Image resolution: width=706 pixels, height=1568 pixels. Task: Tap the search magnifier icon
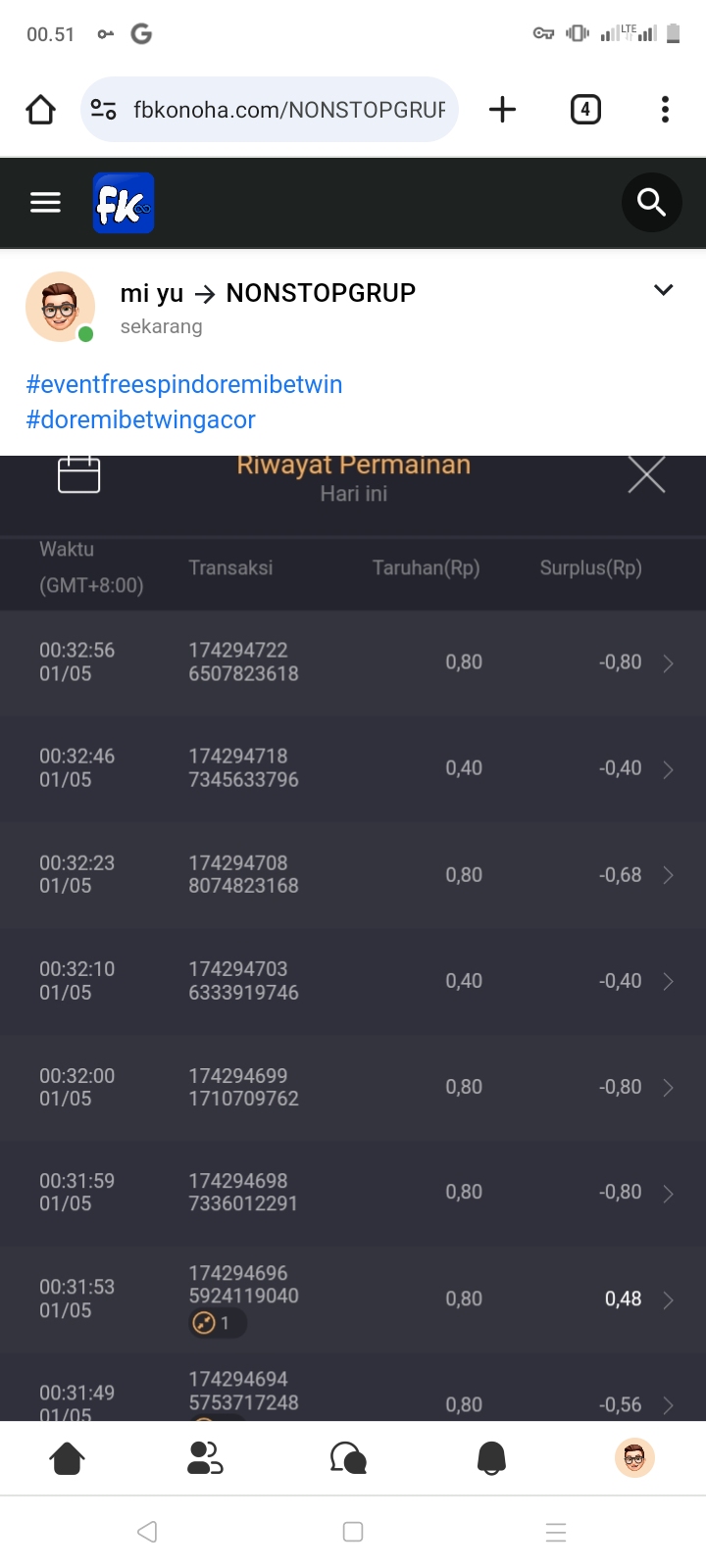point(651,203)
